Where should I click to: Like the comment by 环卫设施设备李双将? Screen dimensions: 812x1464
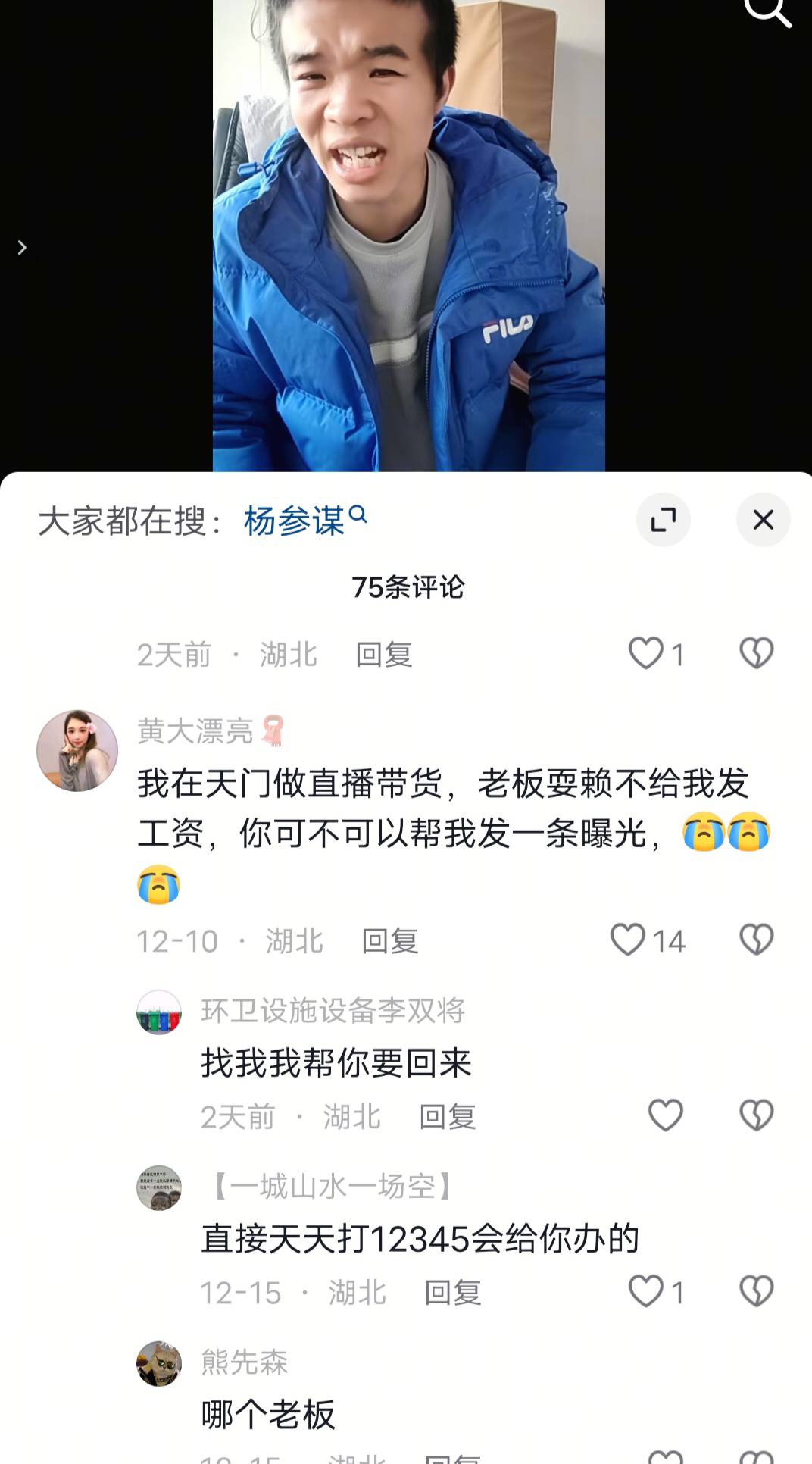(x=665, y=1115)
